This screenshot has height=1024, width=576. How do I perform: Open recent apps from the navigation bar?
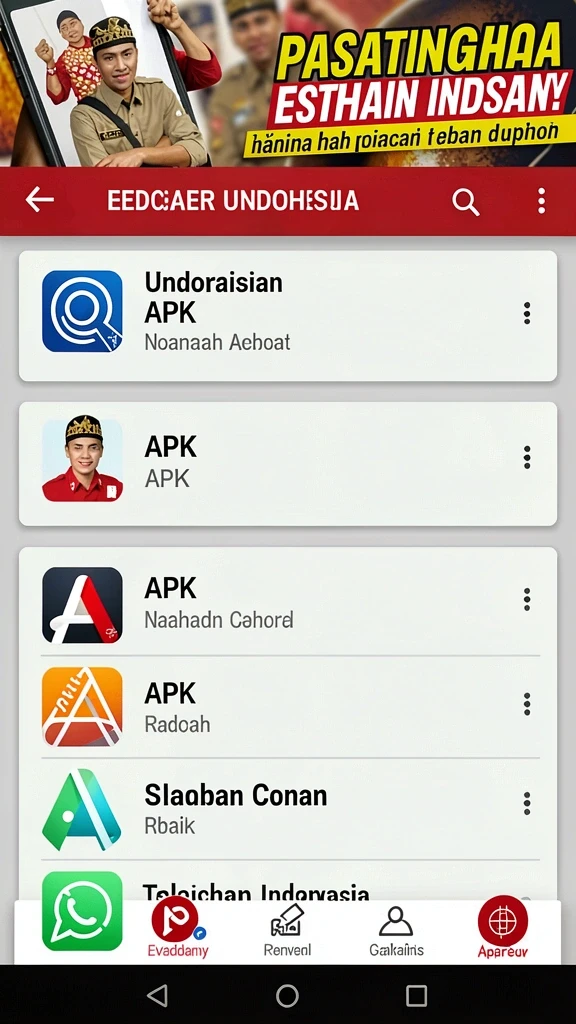pyautogui.click(x=417, y=996)
